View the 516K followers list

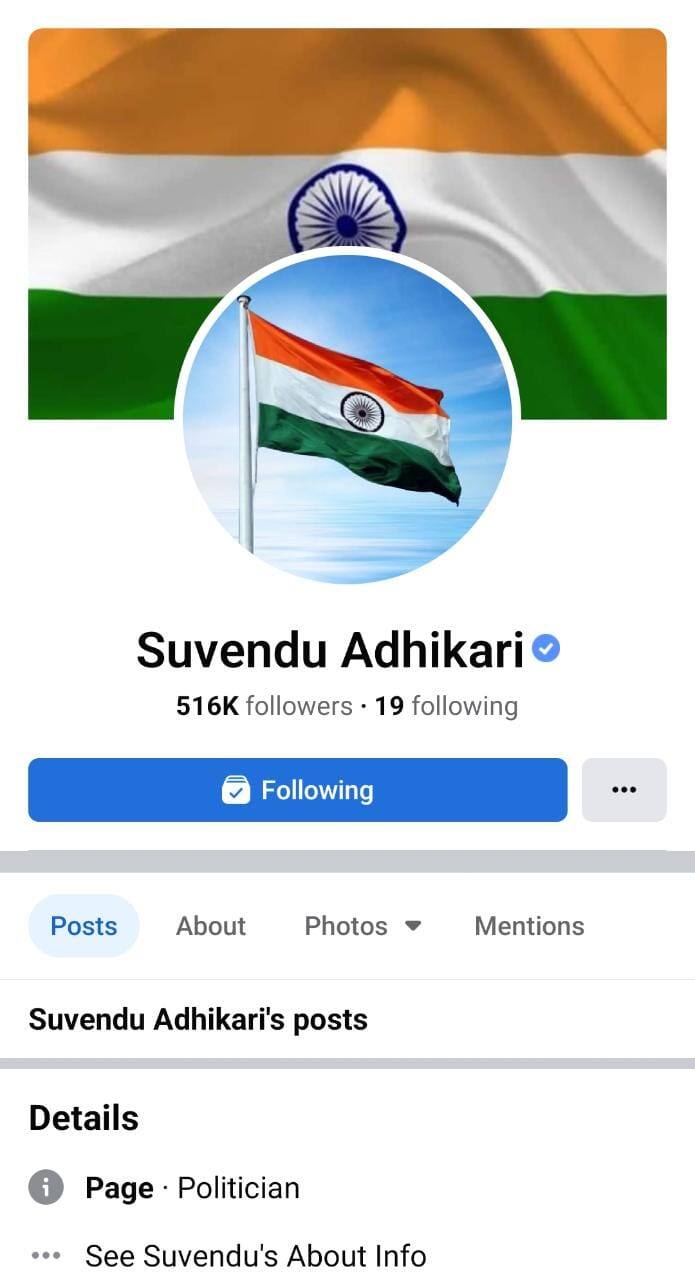click(x=264, y=706)
